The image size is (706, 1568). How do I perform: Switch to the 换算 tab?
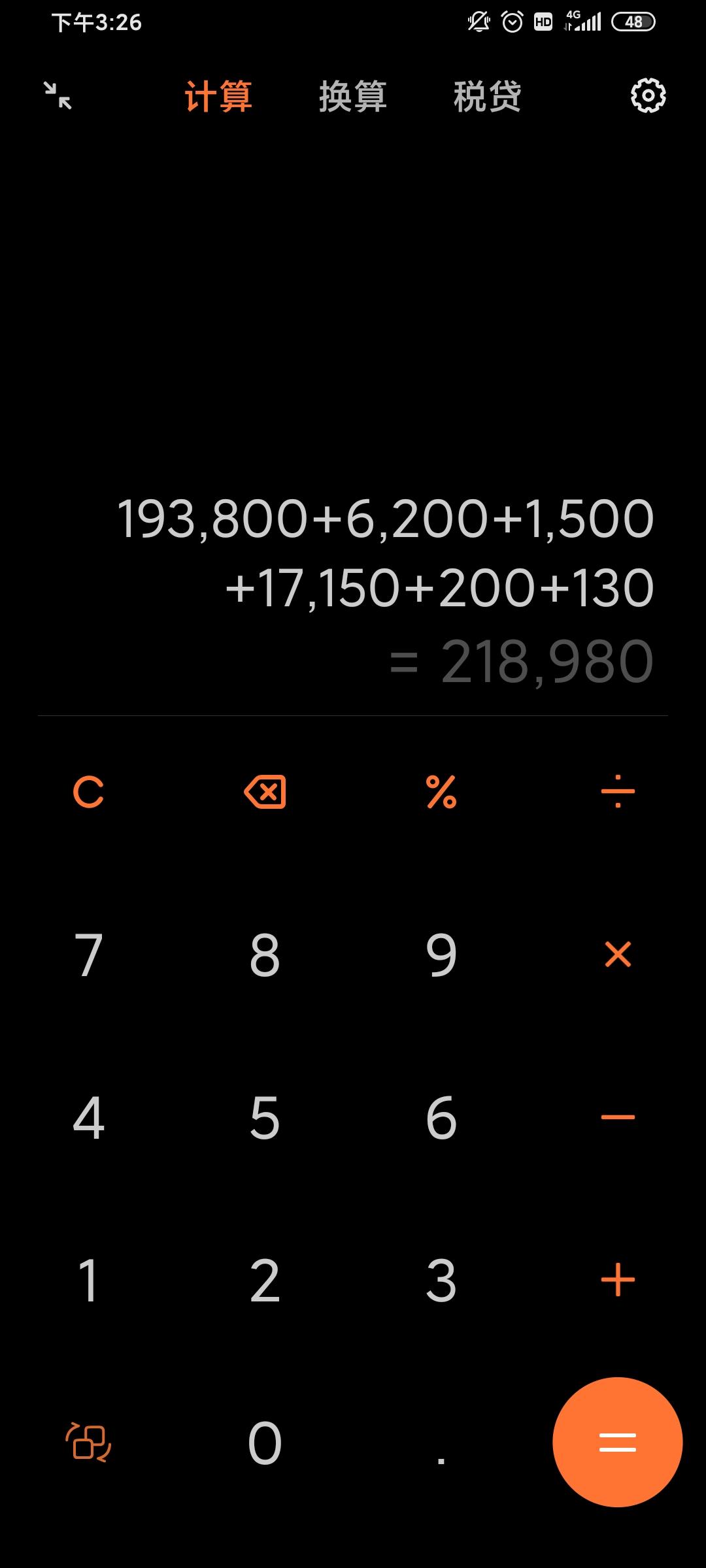[352, 97]
